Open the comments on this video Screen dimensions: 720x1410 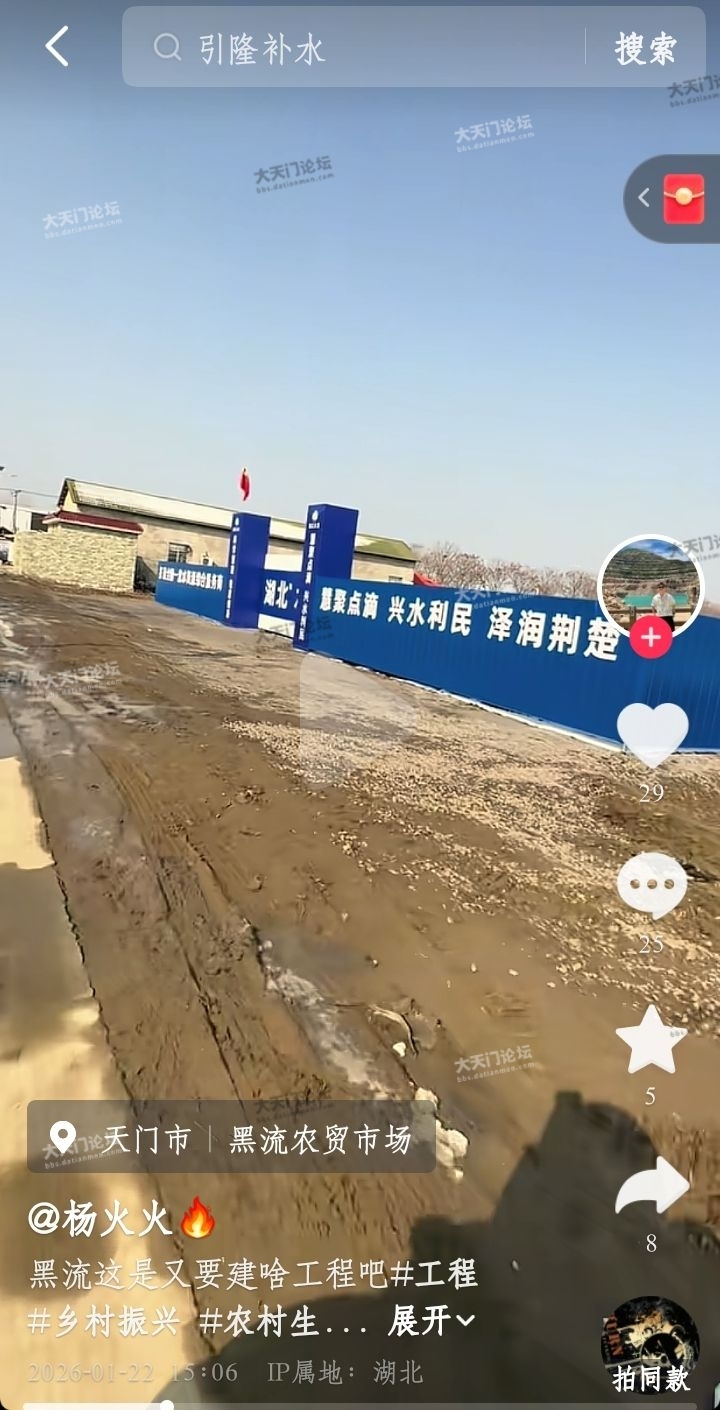click(652, 885)
